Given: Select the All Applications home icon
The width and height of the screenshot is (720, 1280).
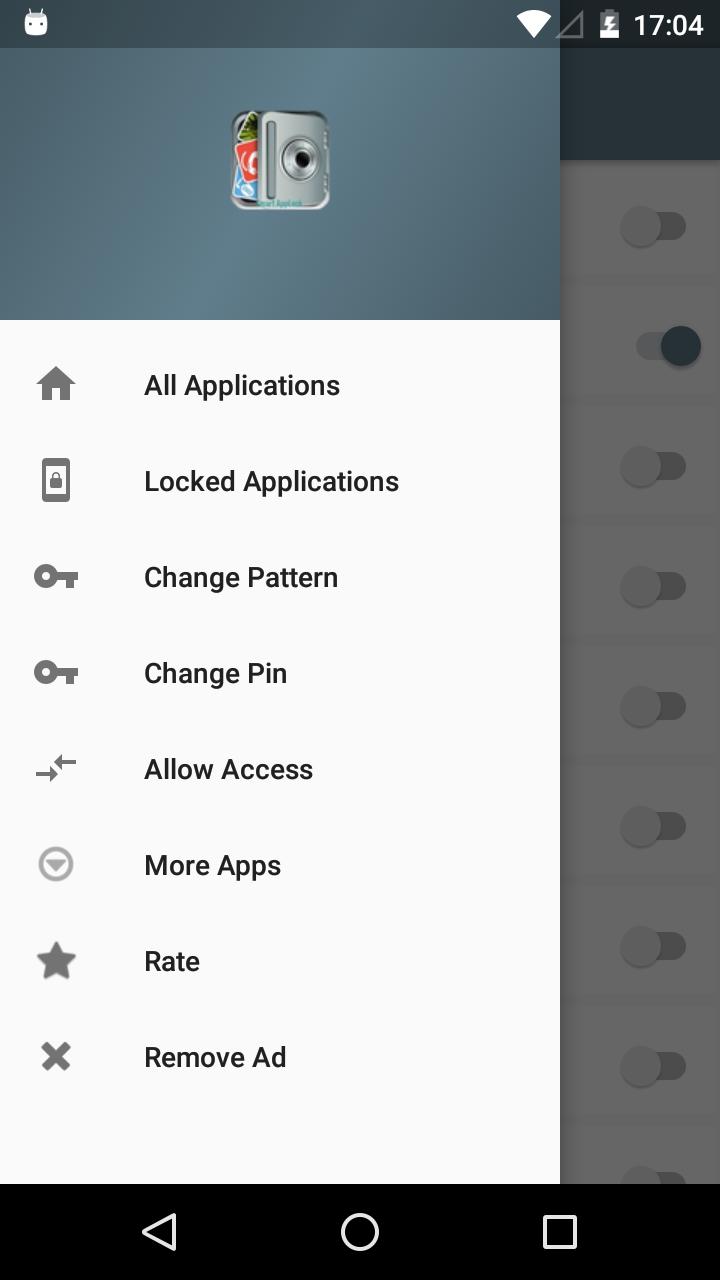Looking at the screenshot, I should click(x=55, y=384).
